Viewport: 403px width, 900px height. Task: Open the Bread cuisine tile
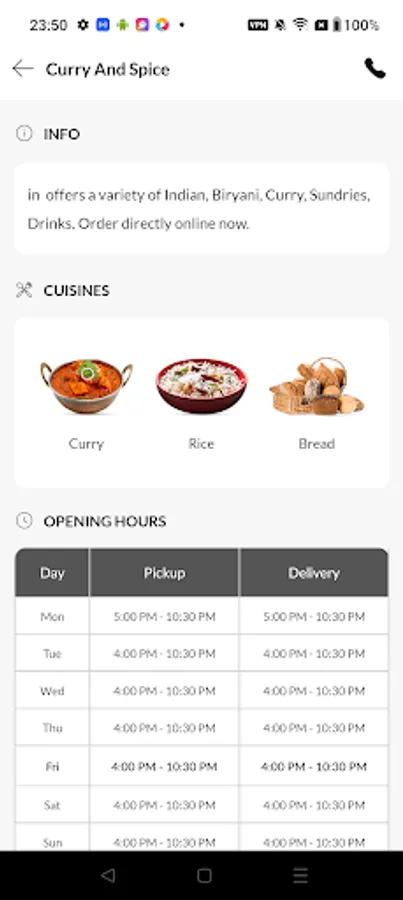316,403
